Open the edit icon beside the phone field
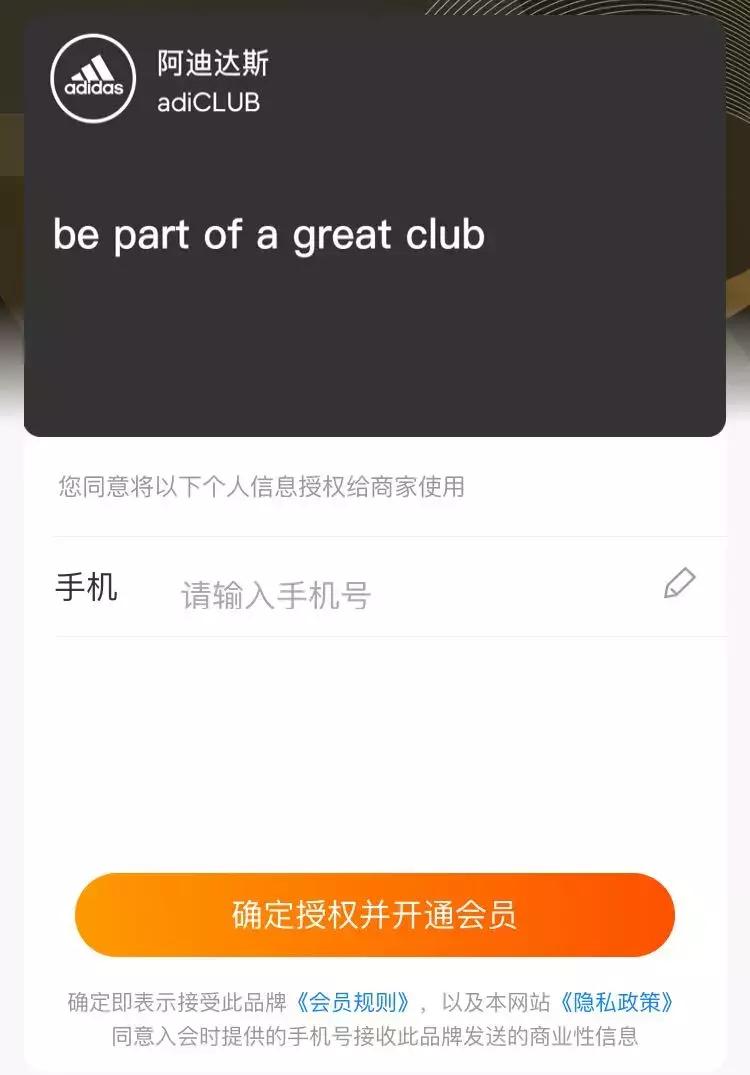Image resolution: width=750 pixels, height=1075 pixels. 678,582
